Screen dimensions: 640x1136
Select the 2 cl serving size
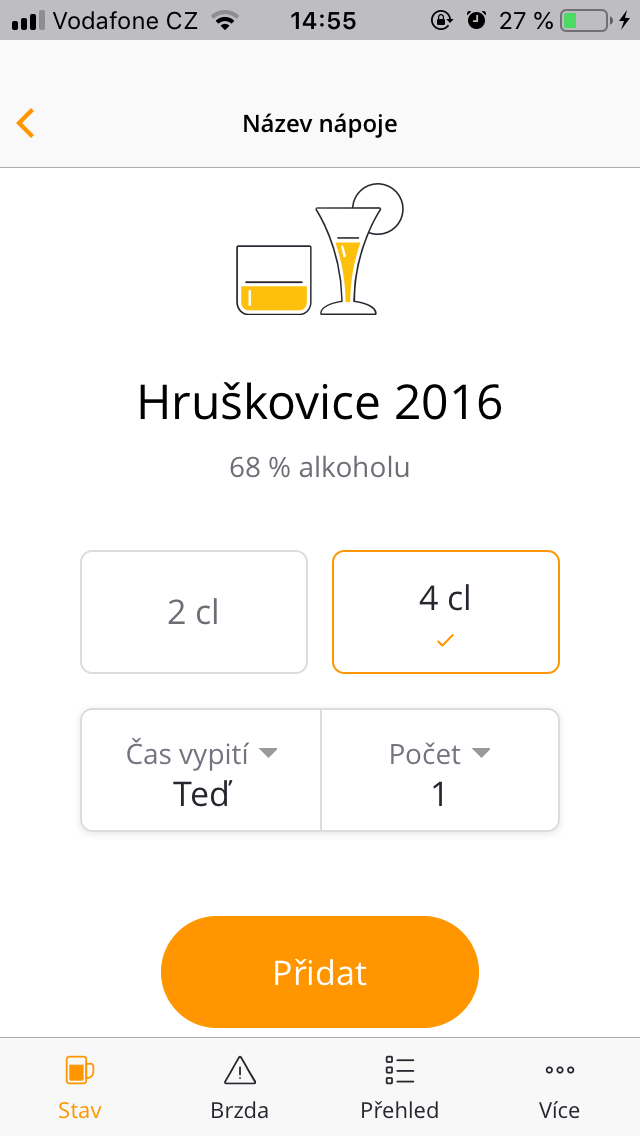tap(194, 612)
